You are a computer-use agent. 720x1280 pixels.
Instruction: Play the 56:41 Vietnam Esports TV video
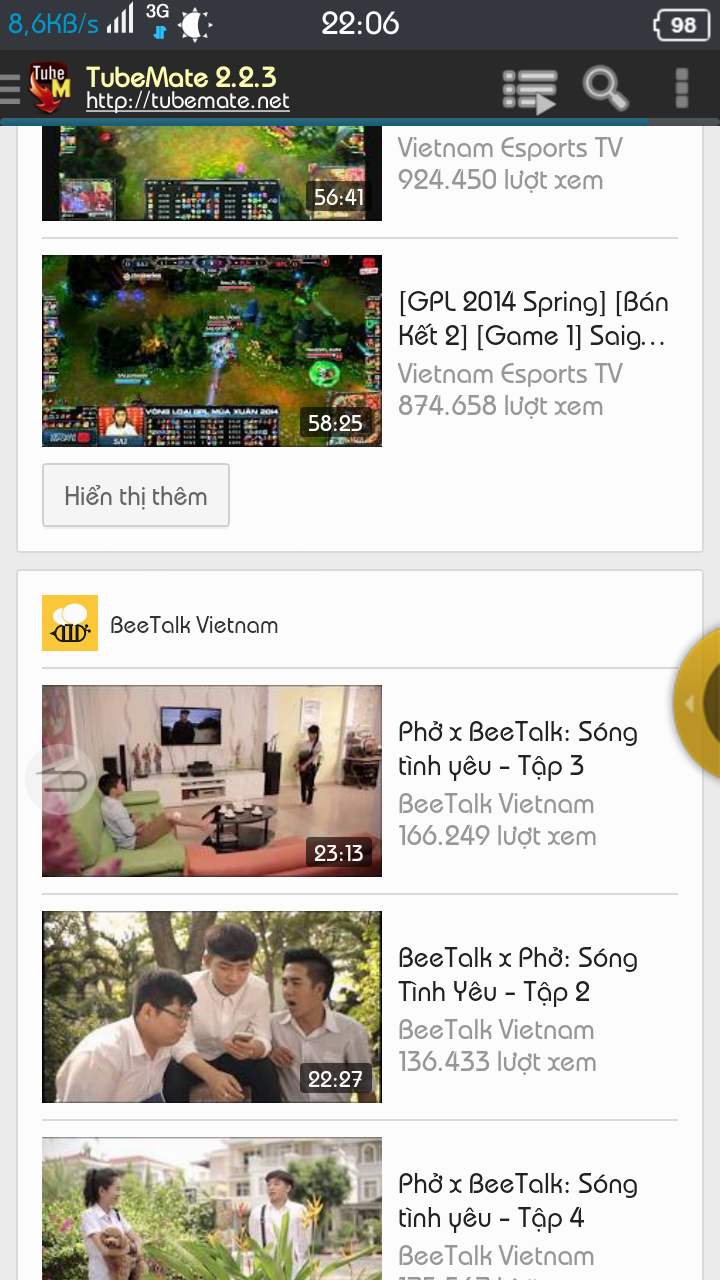[212, 174]
